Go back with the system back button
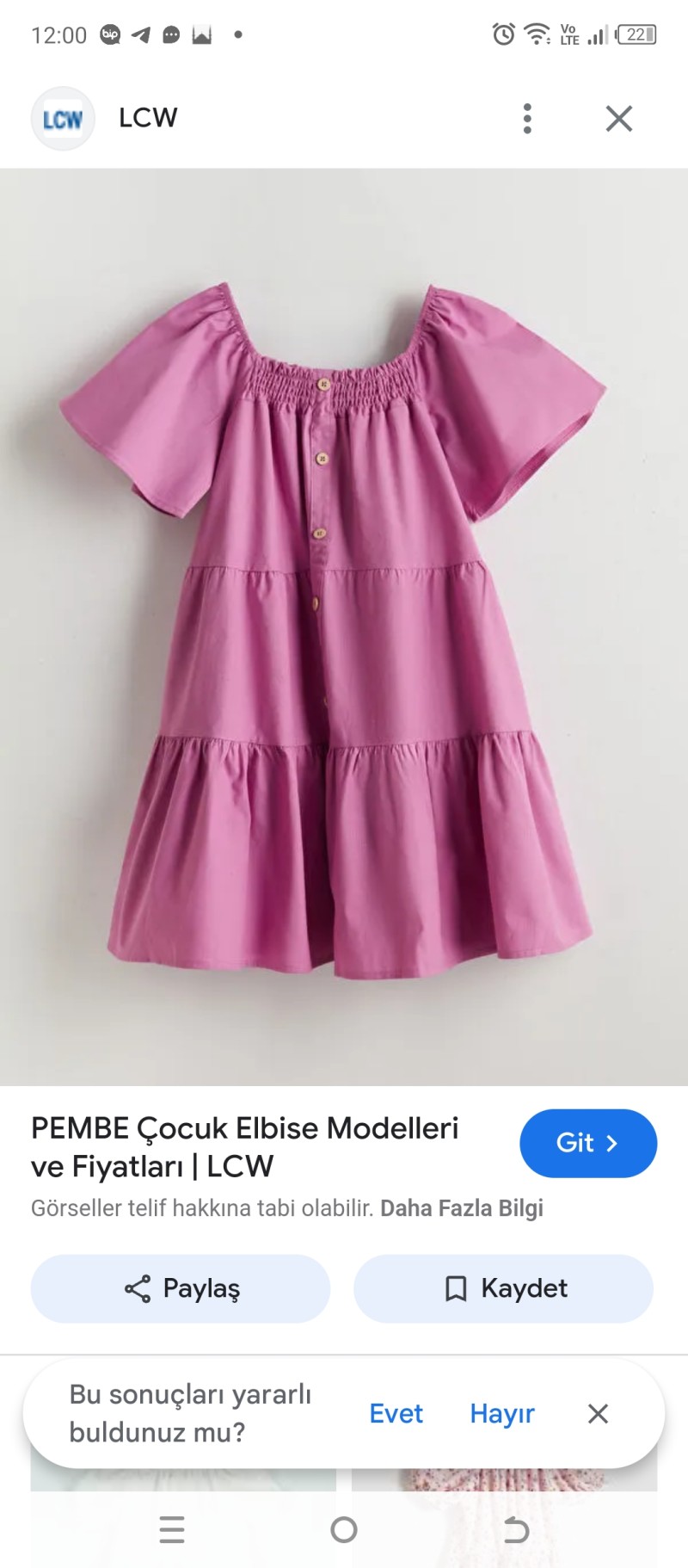This screenshot has width=688, height=1568. click(515, 1529)
